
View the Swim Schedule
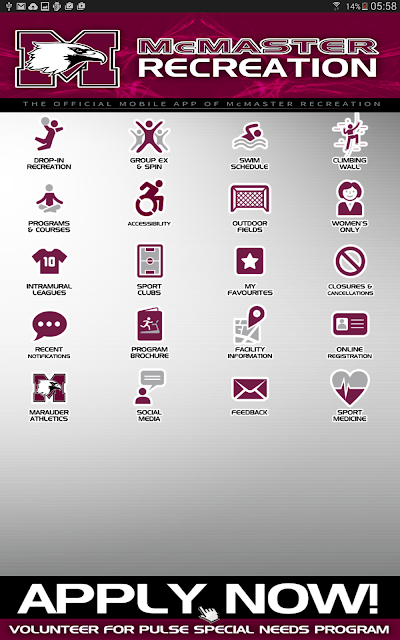point(249,145)
